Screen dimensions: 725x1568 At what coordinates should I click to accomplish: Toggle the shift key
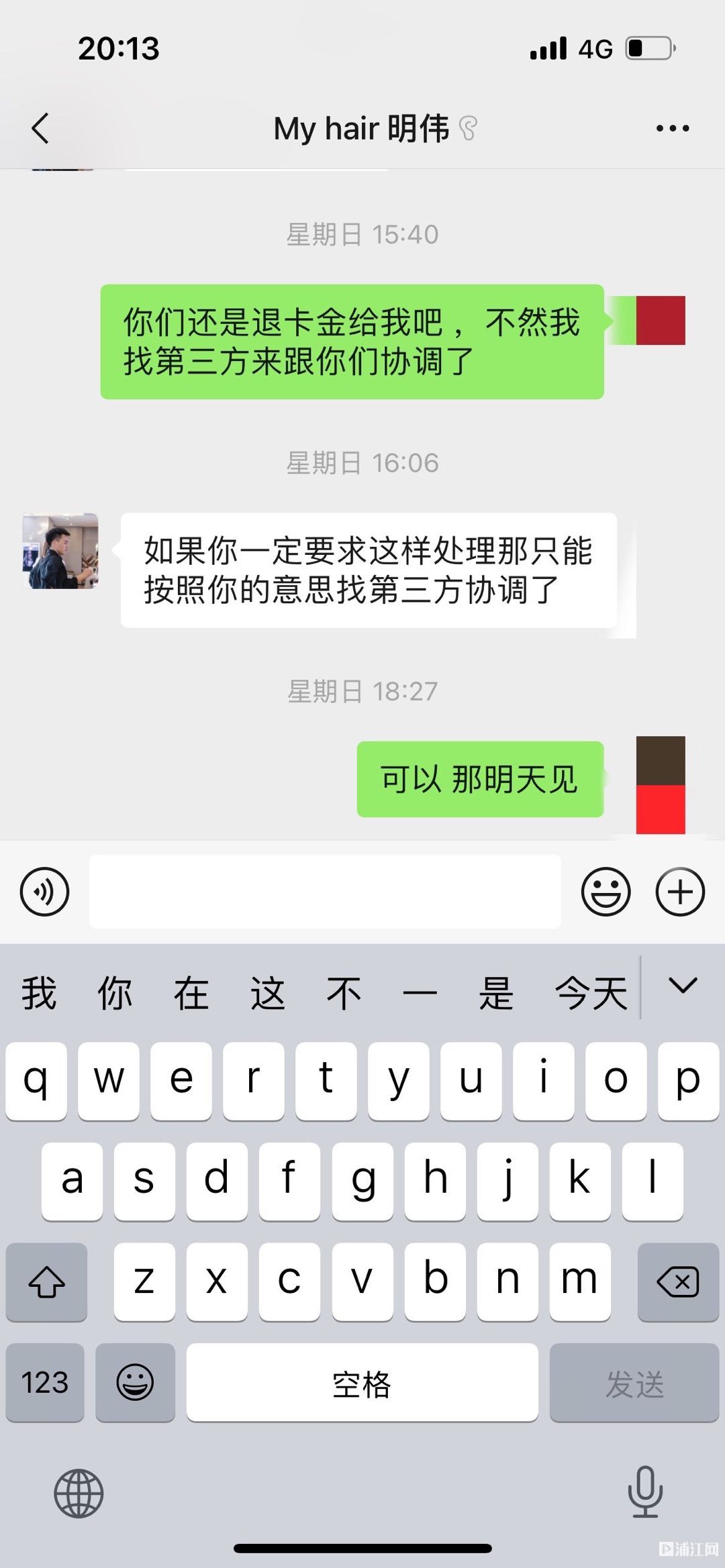click(46, 1282)
